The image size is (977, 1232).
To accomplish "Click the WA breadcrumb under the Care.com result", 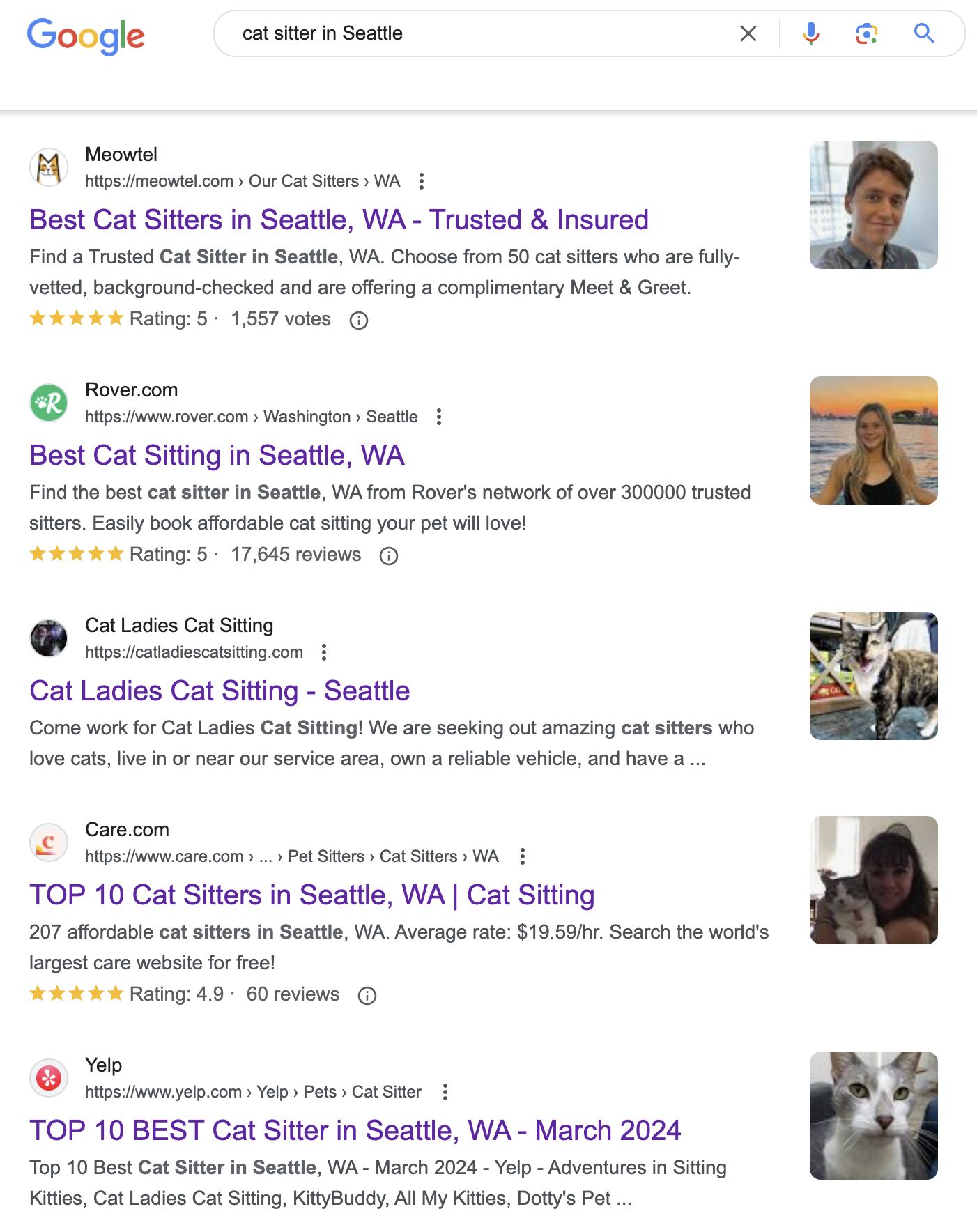I will (x=487, y=856).
